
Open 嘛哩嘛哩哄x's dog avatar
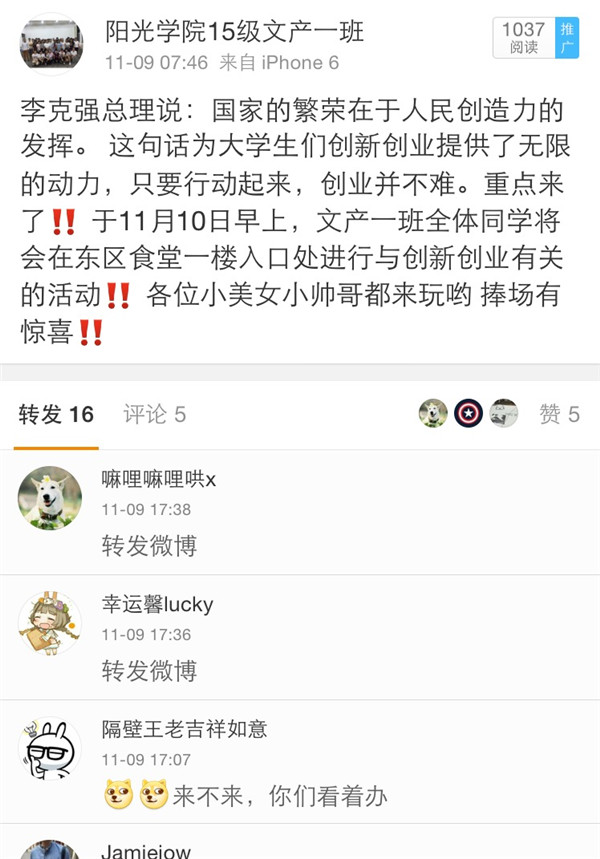click(x=50, y=498)
